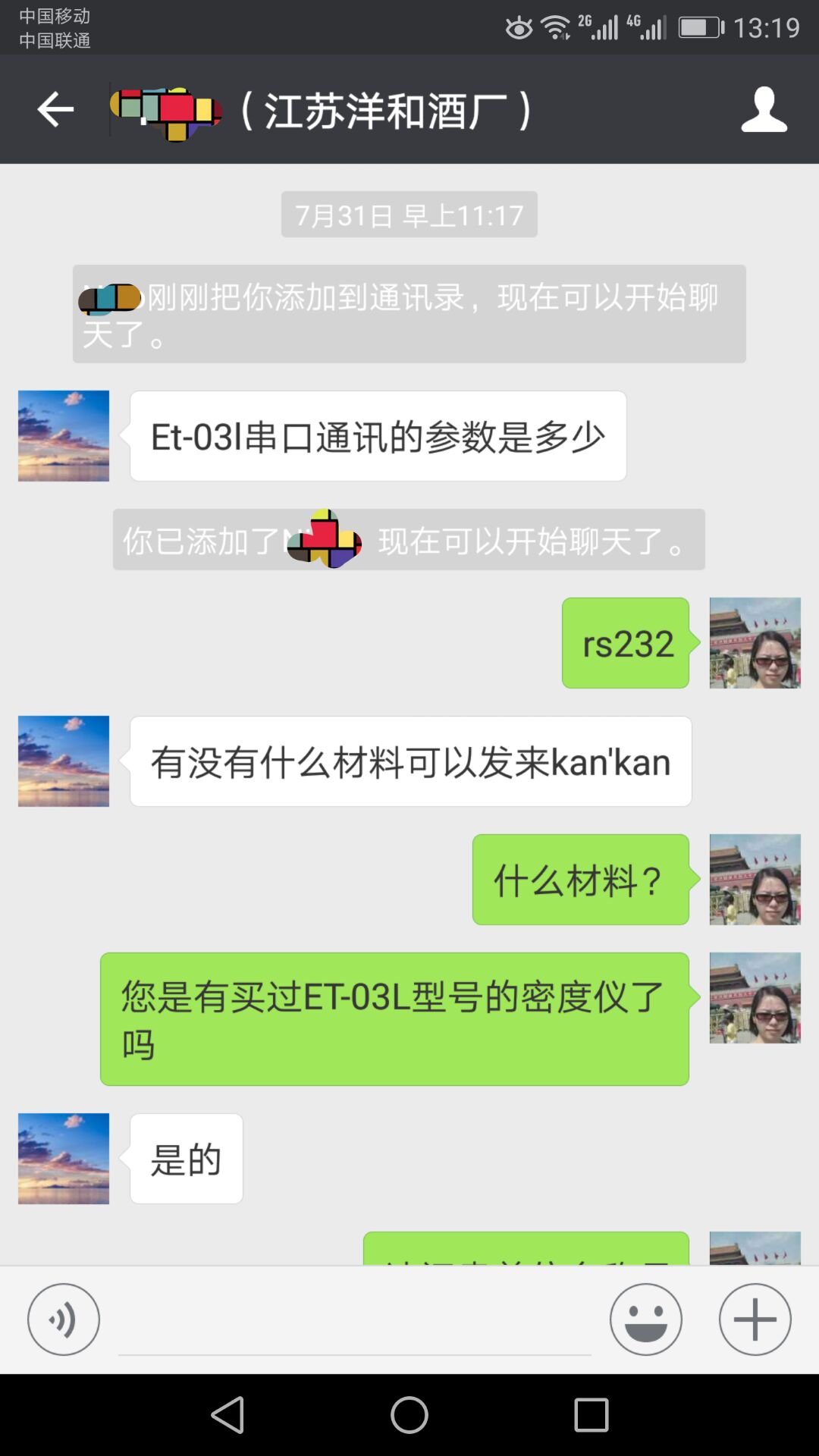Viewport: 819px width, 1456px height.
Task: Open the emoji picker smiley icon
Action: (645, 1318)
